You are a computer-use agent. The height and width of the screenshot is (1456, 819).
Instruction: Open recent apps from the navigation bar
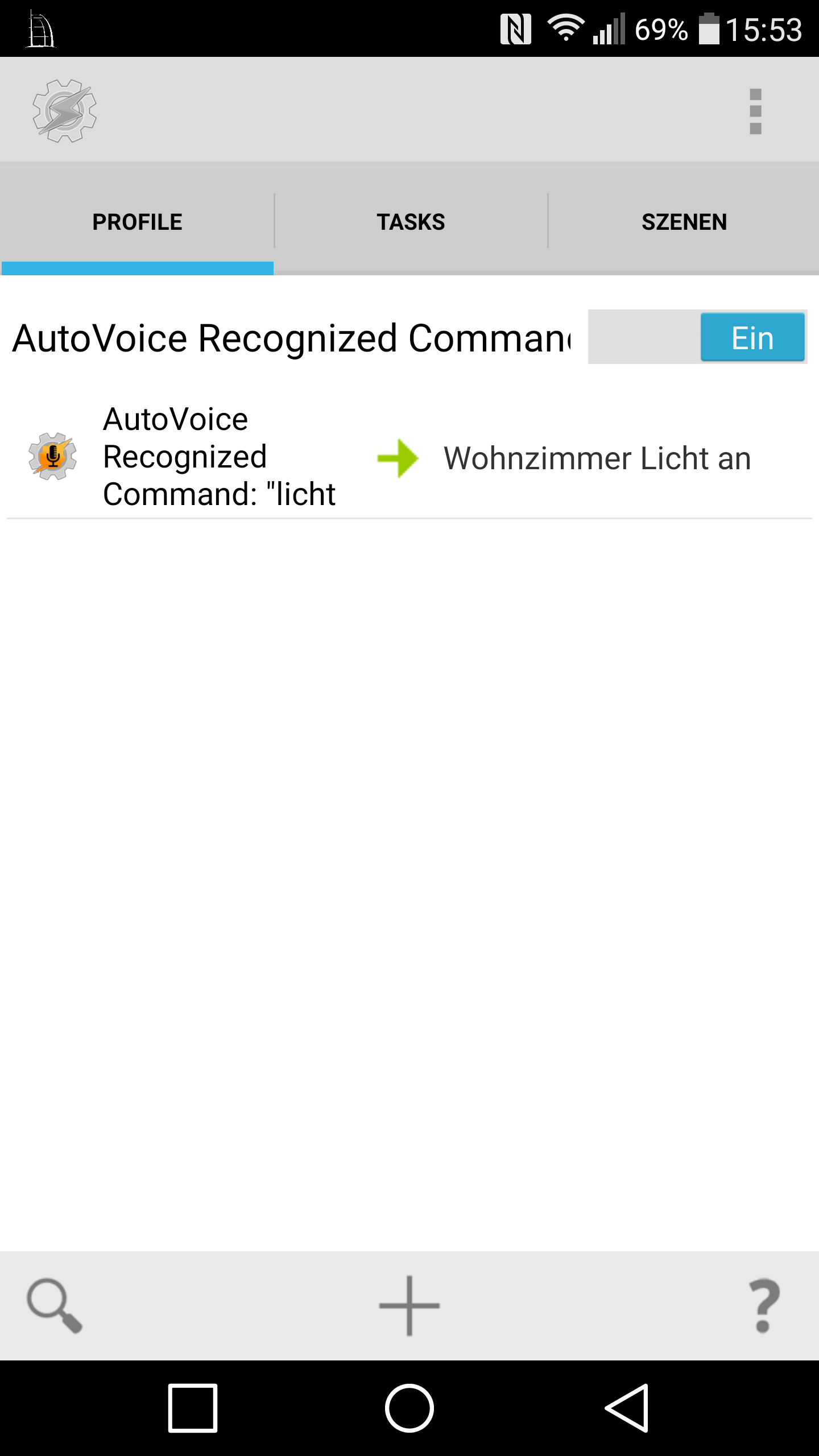click(x=193, y=1408)
